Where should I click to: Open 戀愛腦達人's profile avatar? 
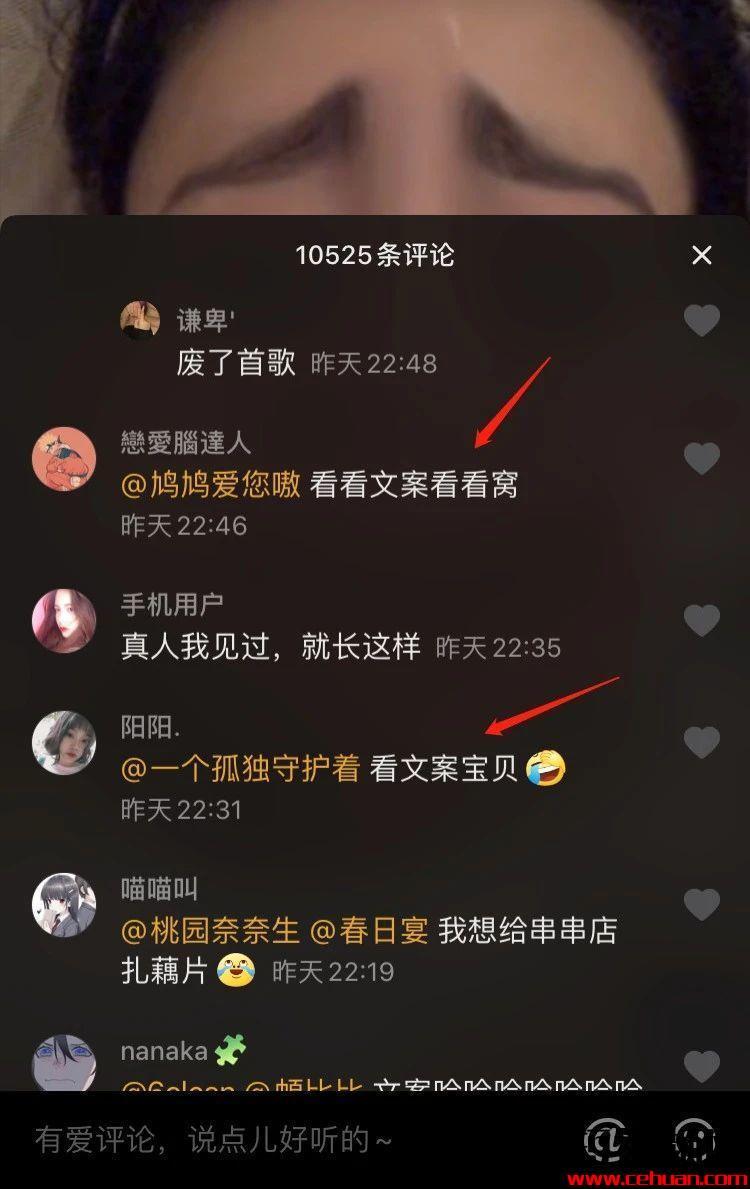click(x=64, y=459)
